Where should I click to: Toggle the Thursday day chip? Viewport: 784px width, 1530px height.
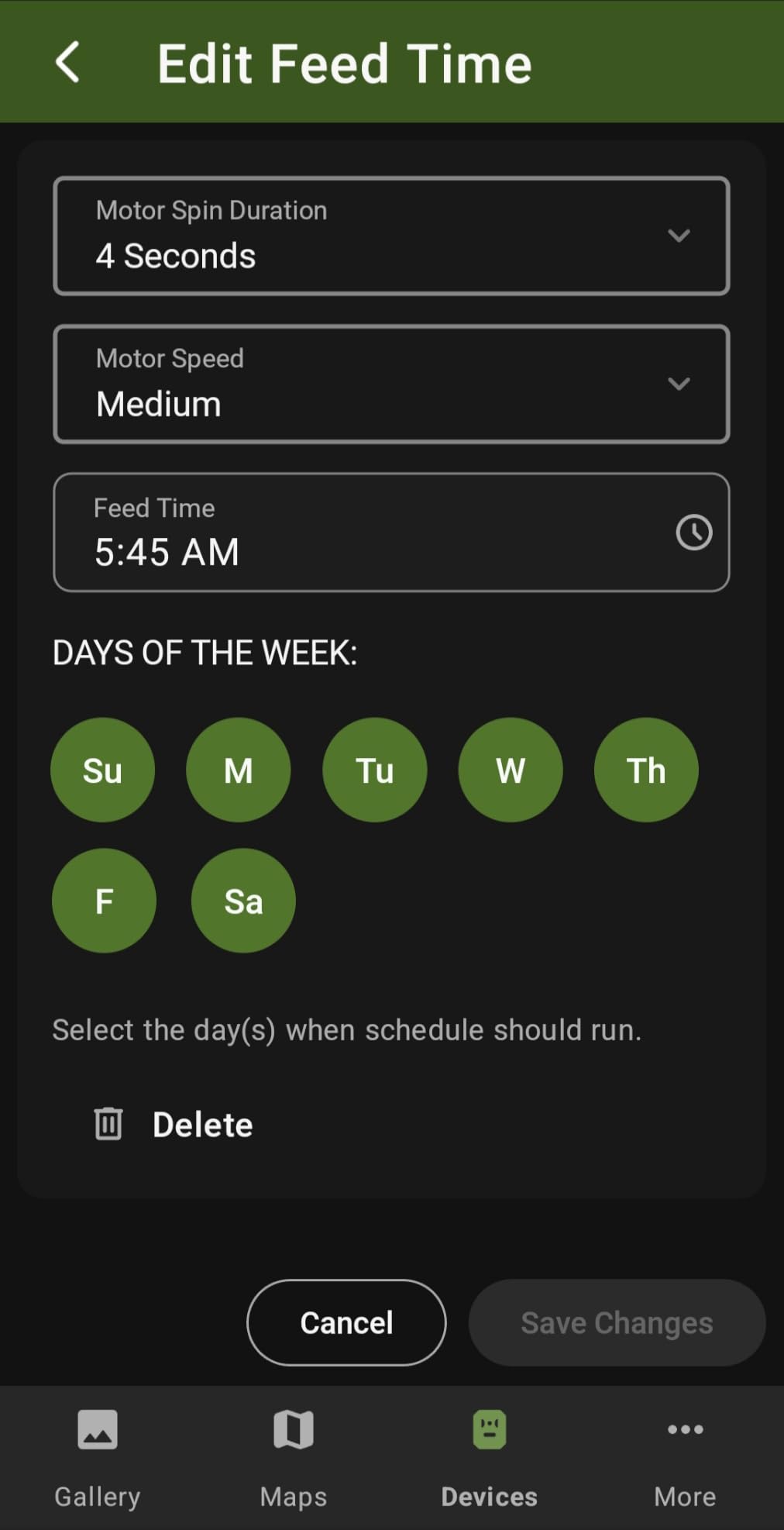pos(646,770)
